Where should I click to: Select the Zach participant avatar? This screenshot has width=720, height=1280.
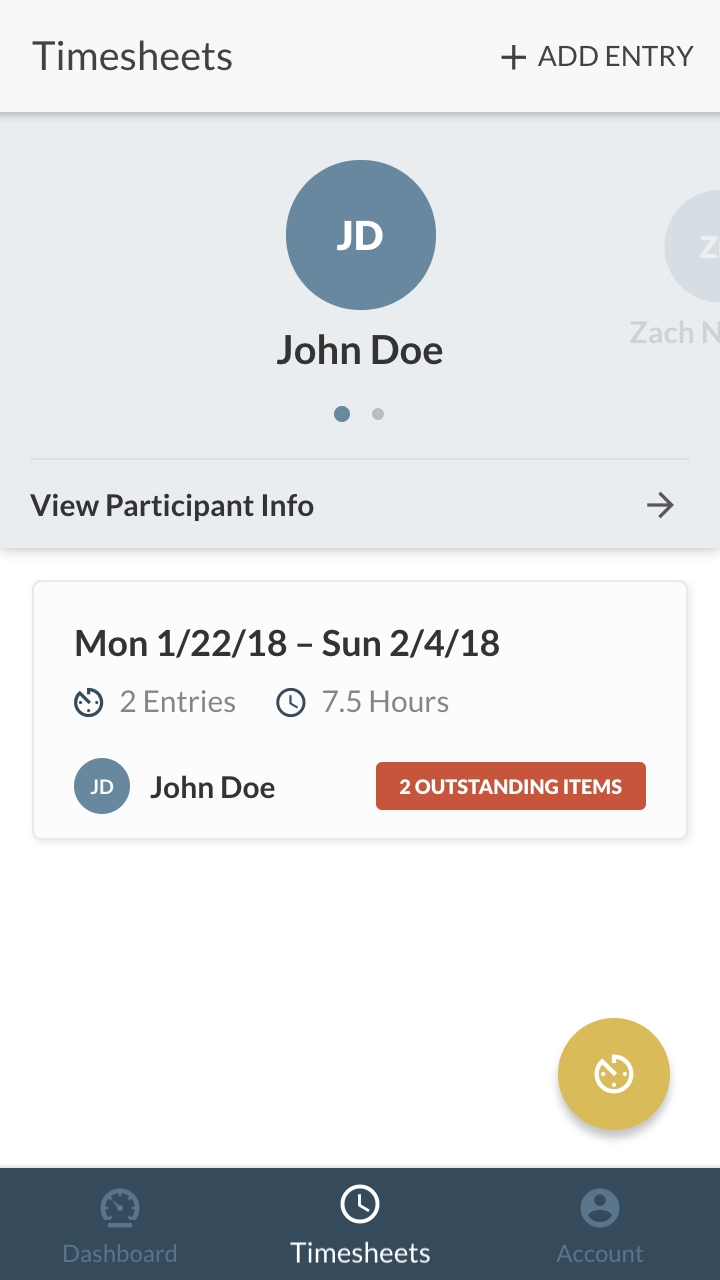click(x=693, y=246)
